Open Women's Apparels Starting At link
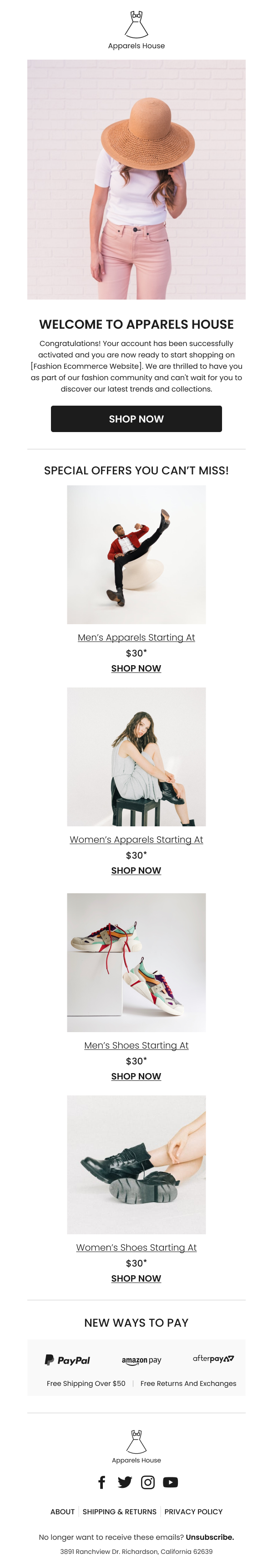Screen dimensions: 273x1568 (x=136, y=840)
